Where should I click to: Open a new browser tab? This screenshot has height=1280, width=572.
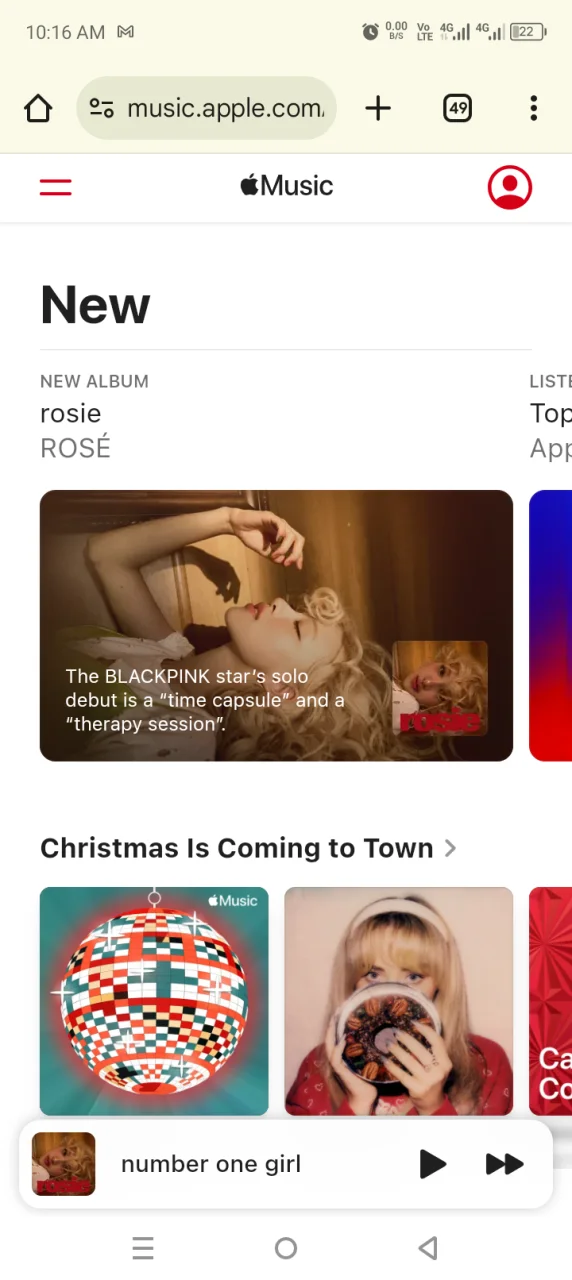(378, 108)
